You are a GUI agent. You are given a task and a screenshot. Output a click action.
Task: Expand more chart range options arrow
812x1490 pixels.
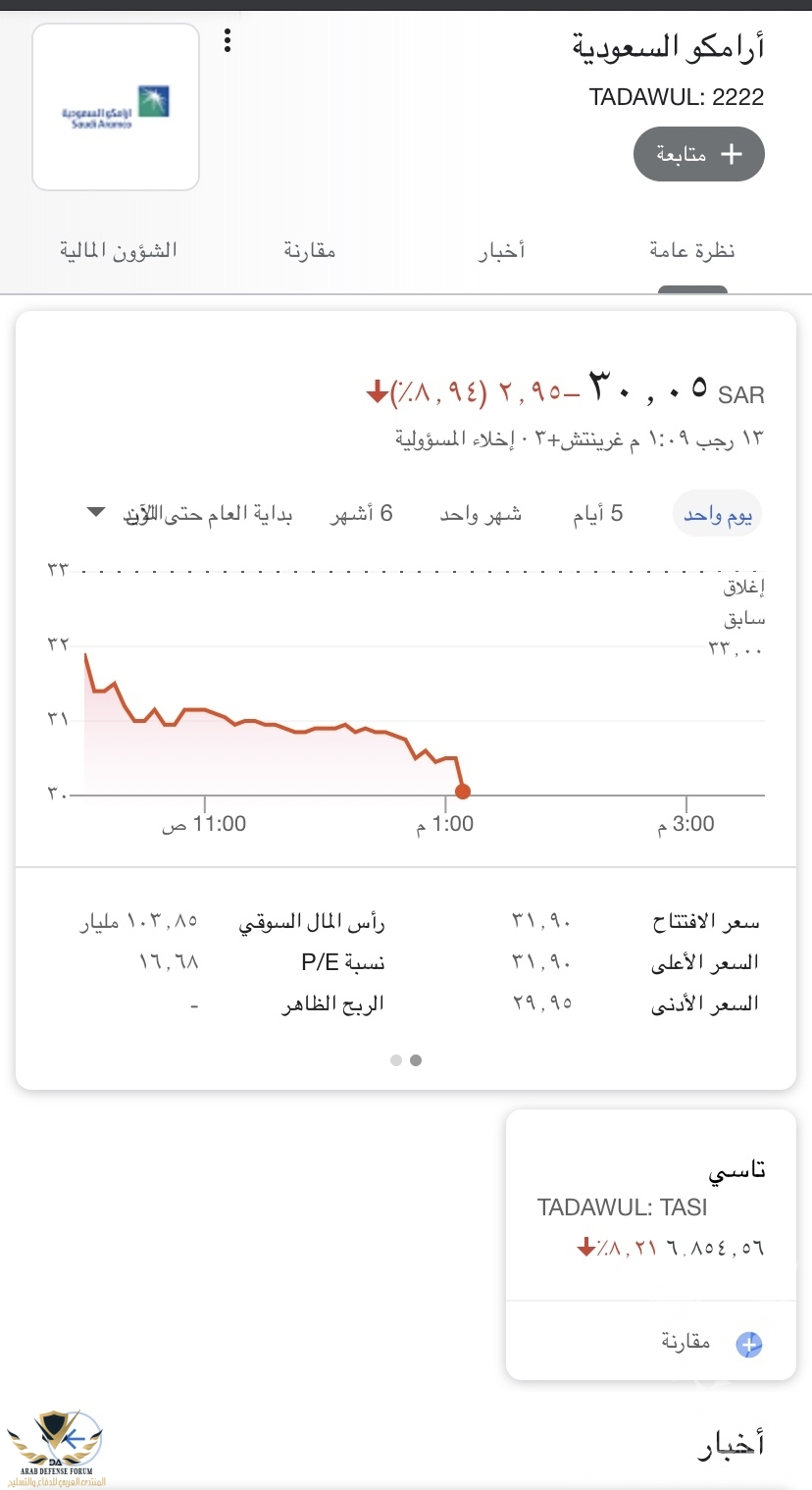pos(95,512)
